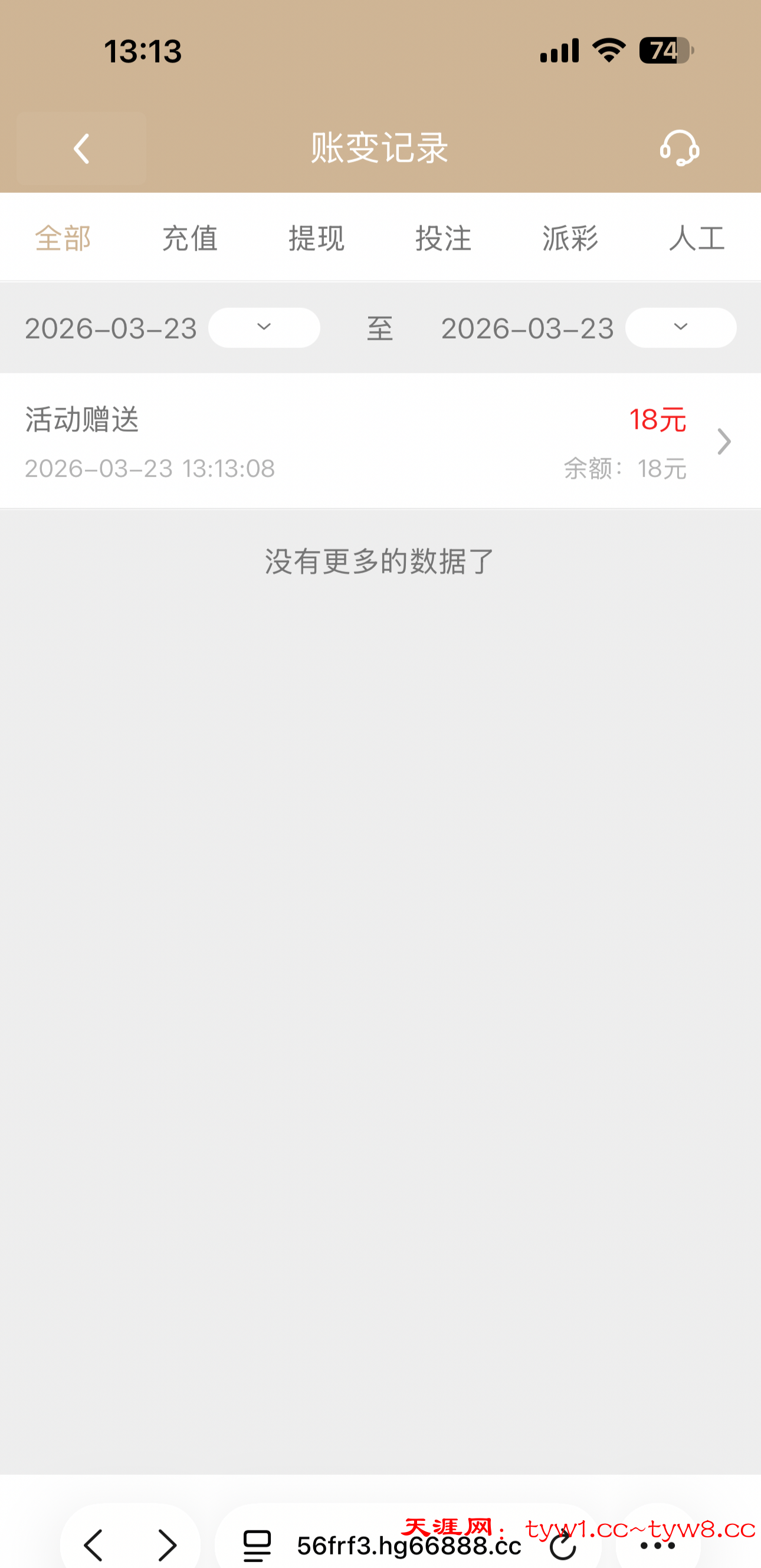The width and height of the screenshot is (761, 1568).
Task: Tap the browser forward arrow
Action: coord(167,1545)
